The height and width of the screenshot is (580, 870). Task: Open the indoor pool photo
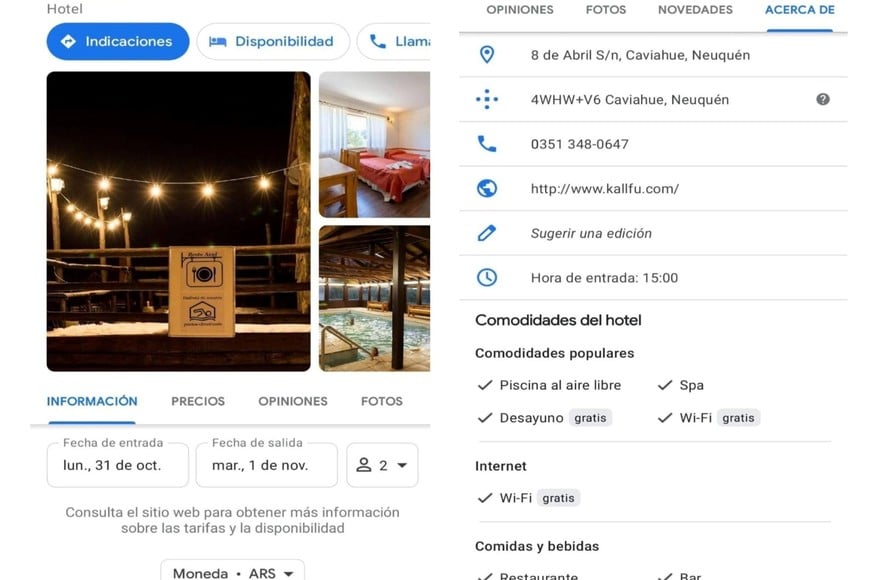[x=374, y=298]
